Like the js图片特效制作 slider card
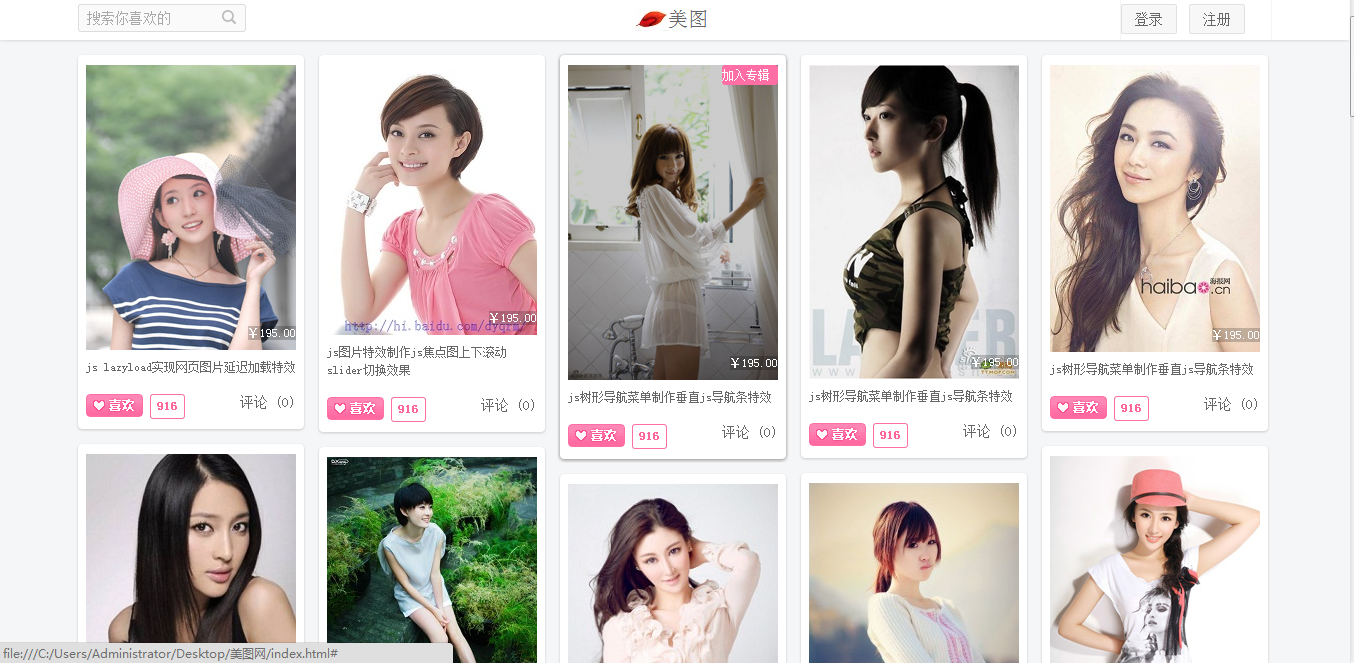Viewport: 1354px width, 663px height. click(x=355, y=408)
